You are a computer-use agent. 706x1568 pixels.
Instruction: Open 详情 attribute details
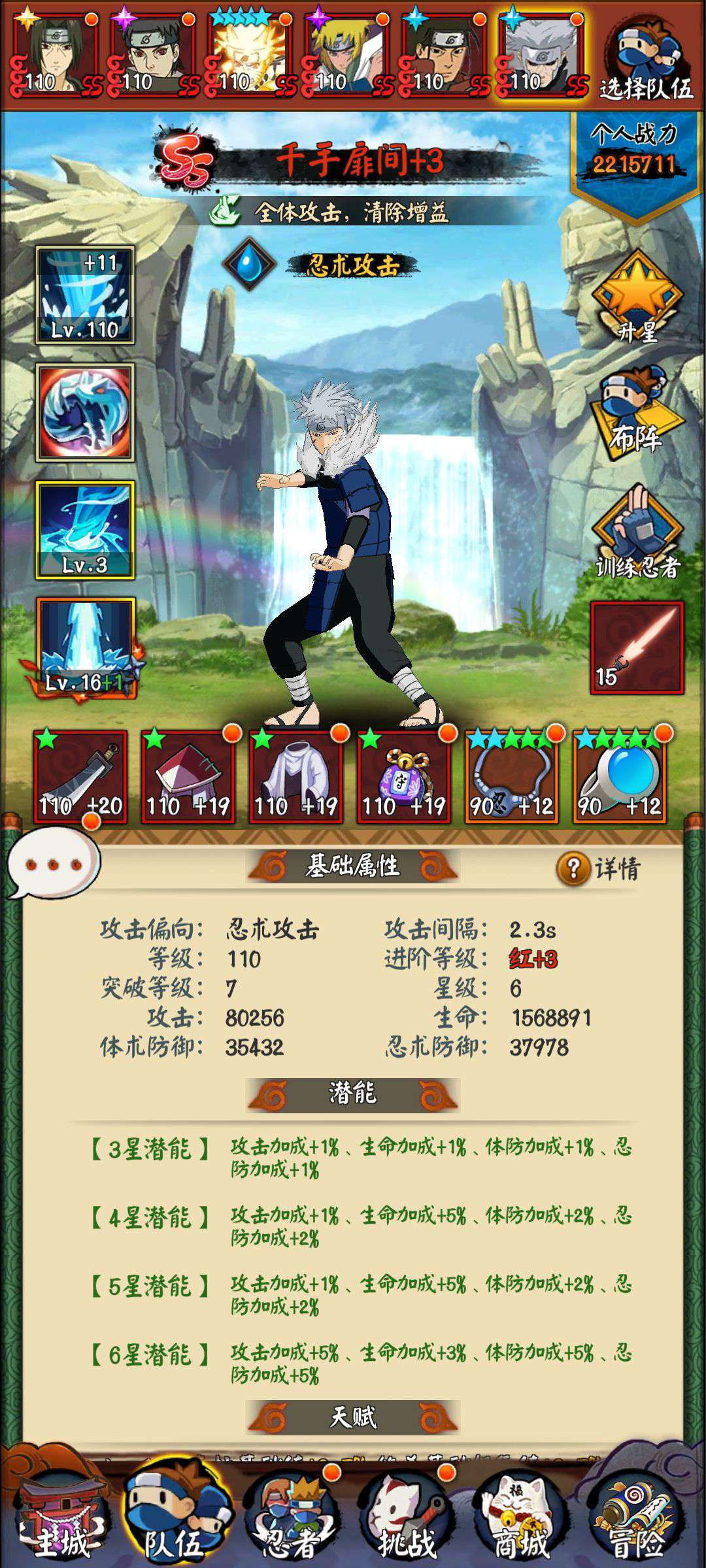click(599, 868)
